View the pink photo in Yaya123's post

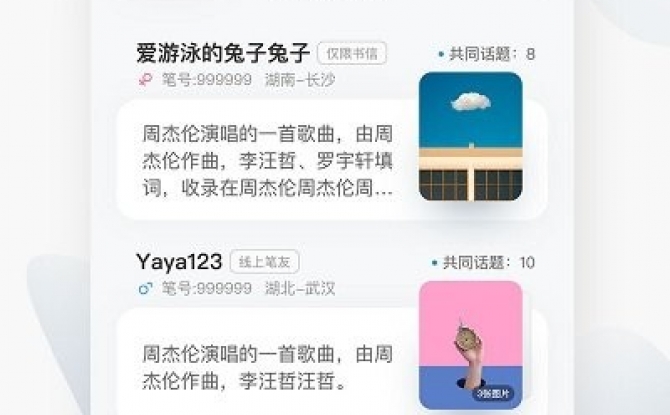470,343
